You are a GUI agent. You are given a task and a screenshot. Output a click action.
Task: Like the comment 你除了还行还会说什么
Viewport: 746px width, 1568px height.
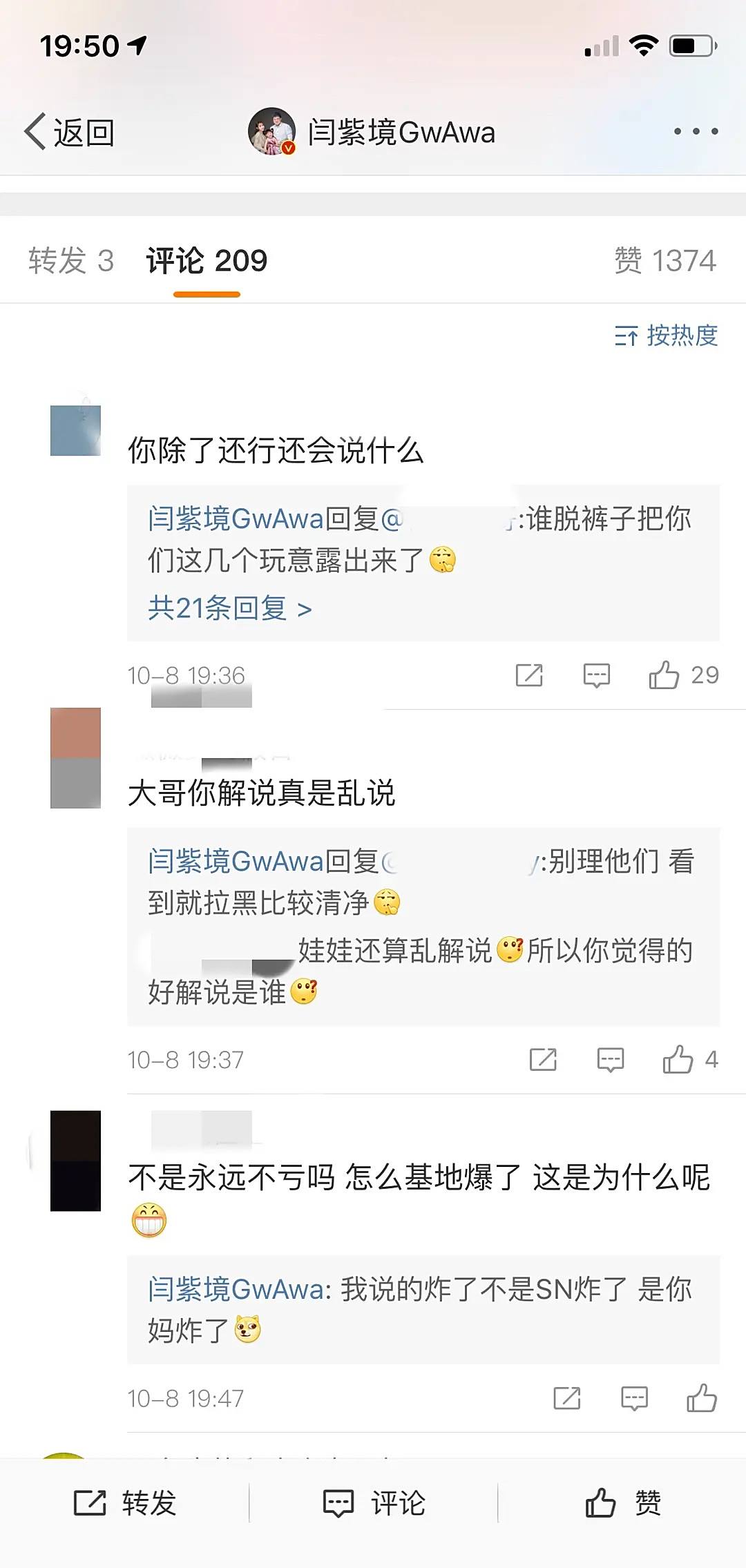(x=664, y=675)
